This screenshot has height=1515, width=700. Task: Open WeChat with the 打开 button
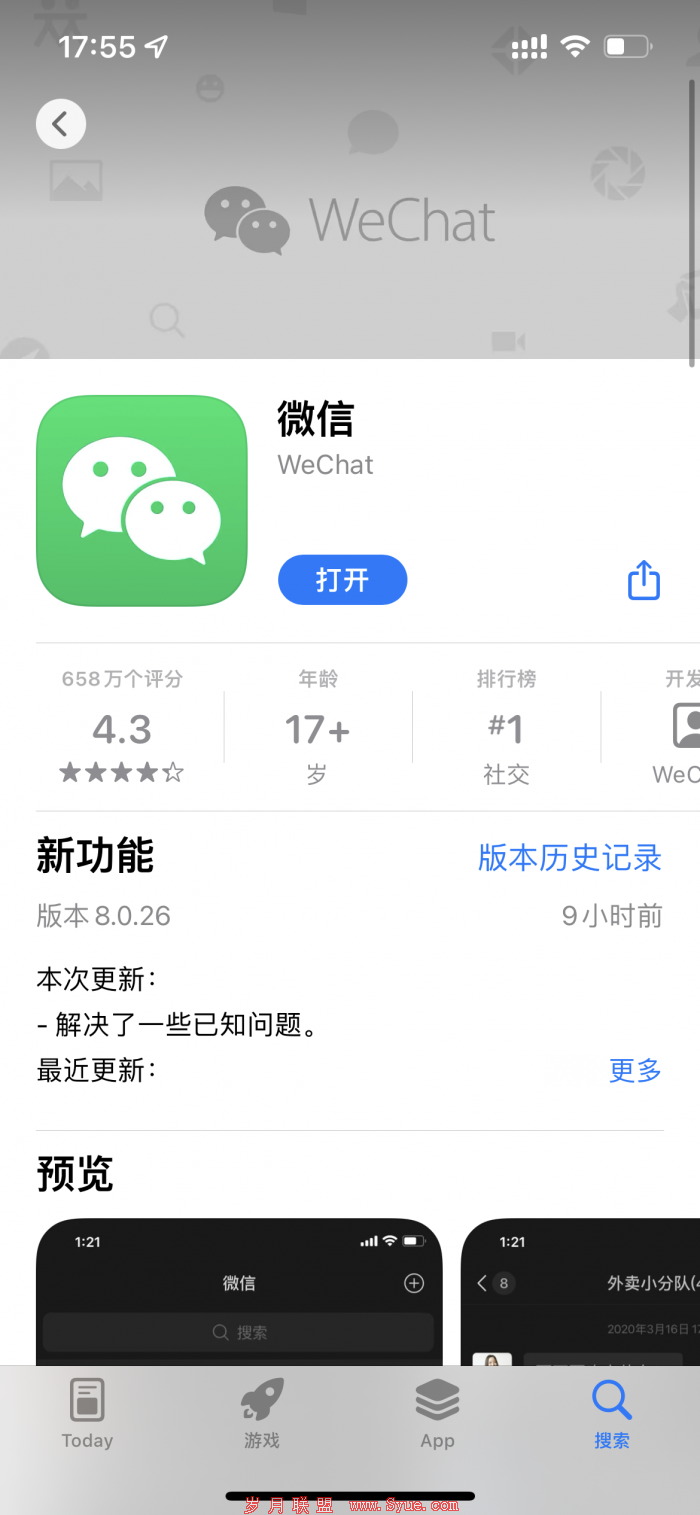coord(342,580)
